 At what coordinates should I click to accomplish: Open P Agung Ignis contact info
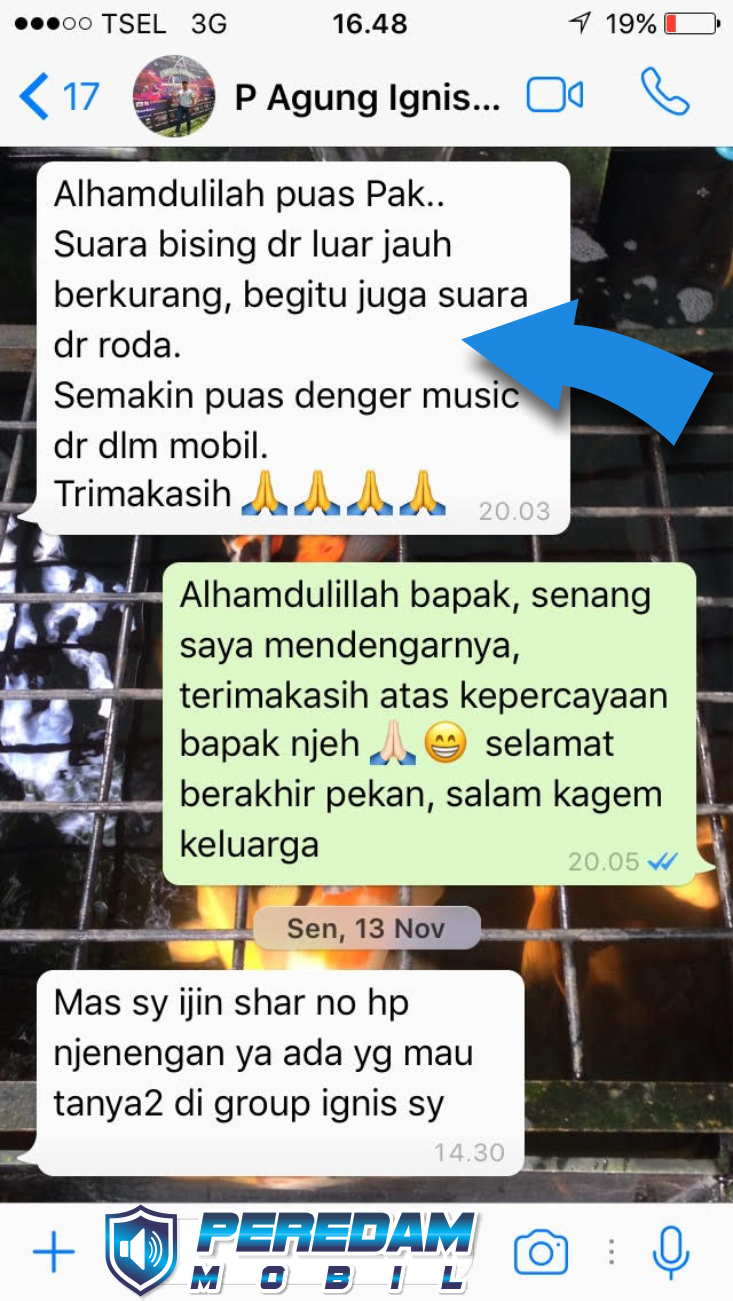tap(366, 97)
